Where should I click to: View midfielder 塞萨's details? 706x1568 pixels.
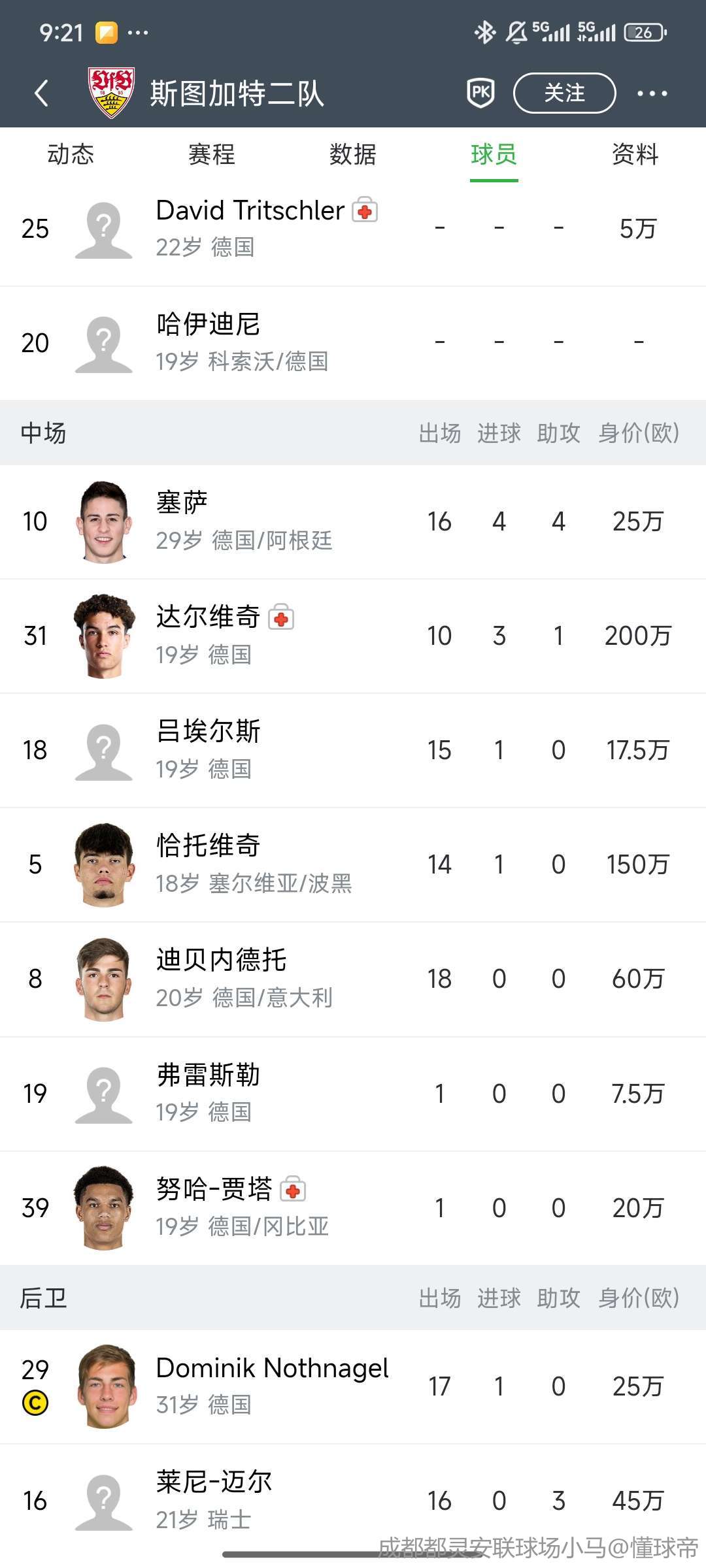click(x=182, y=521)
